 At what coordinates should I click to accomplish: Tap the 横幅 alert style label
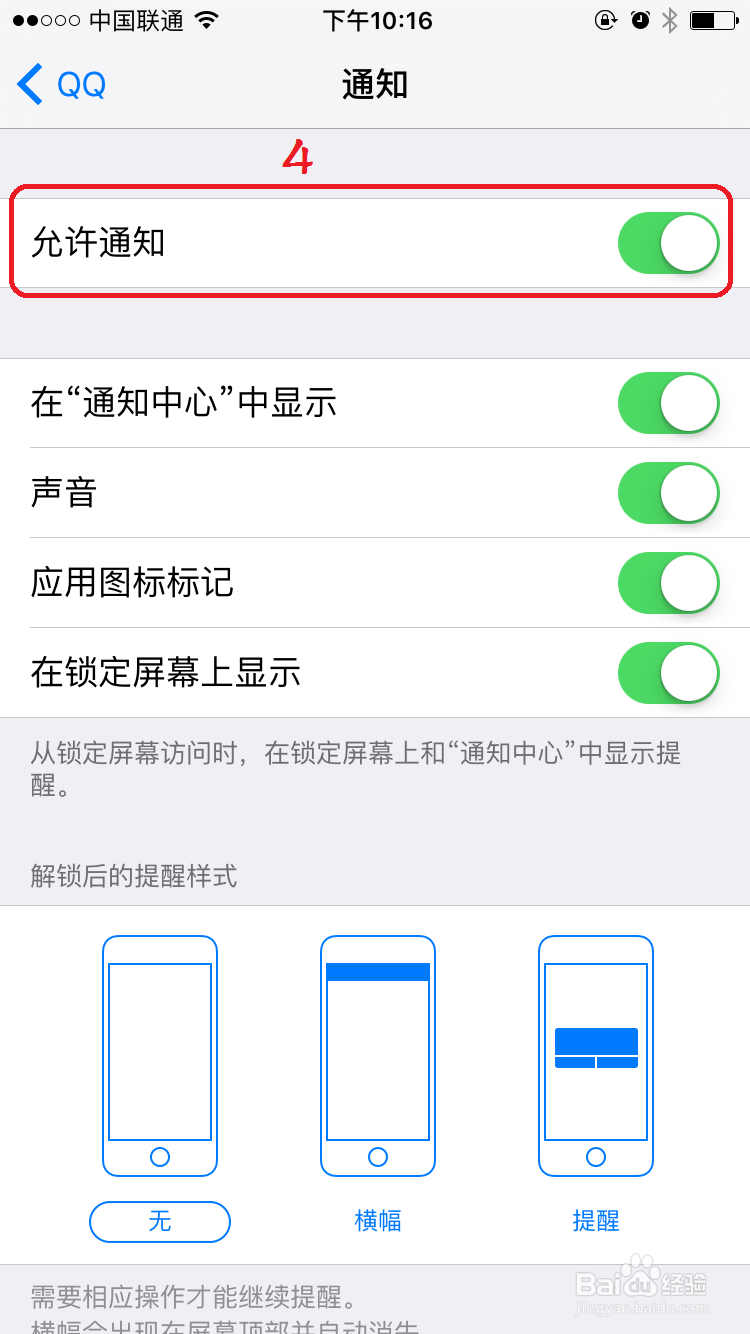[378, 1221]
